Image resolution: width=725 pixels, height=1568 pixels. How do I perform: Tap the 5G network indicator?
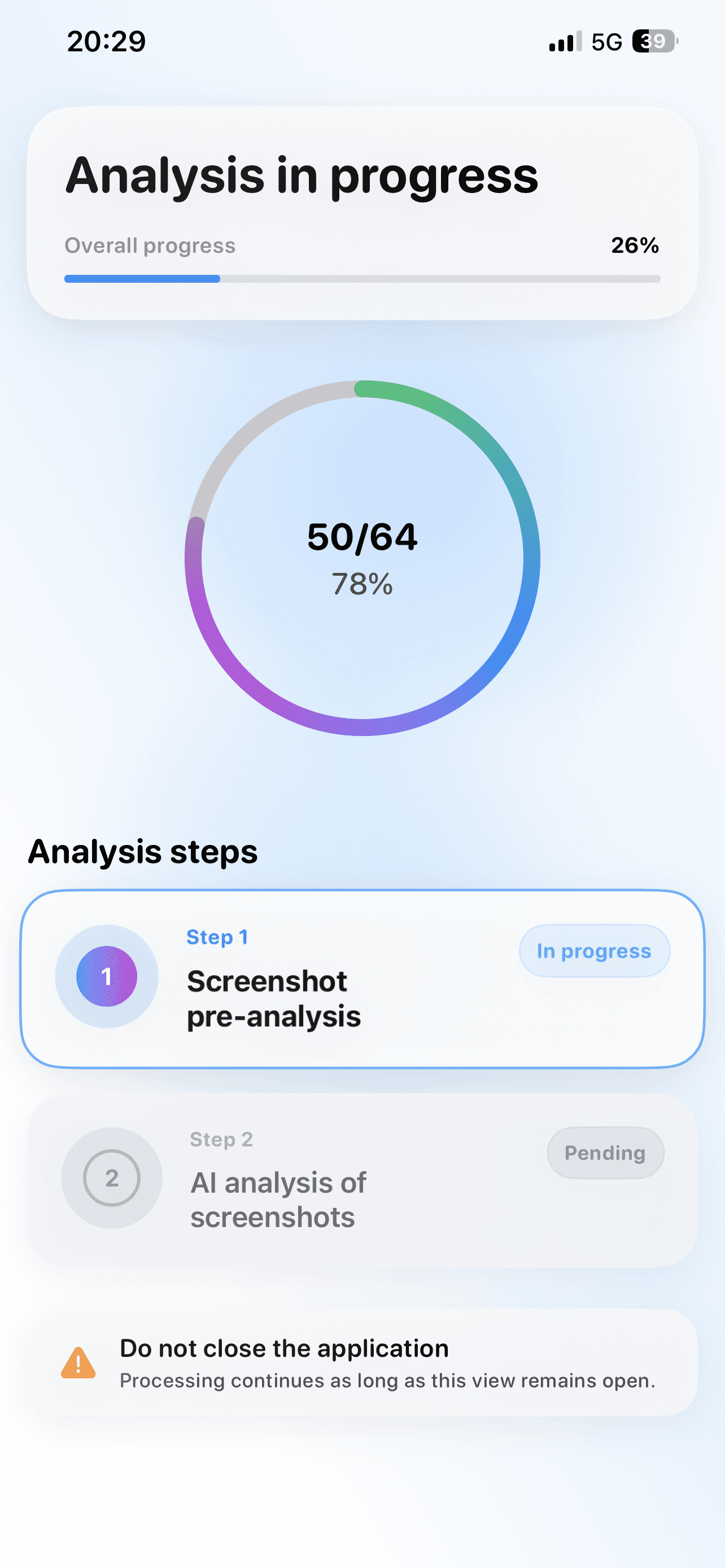pyautogui.click(x=606, y=41)
